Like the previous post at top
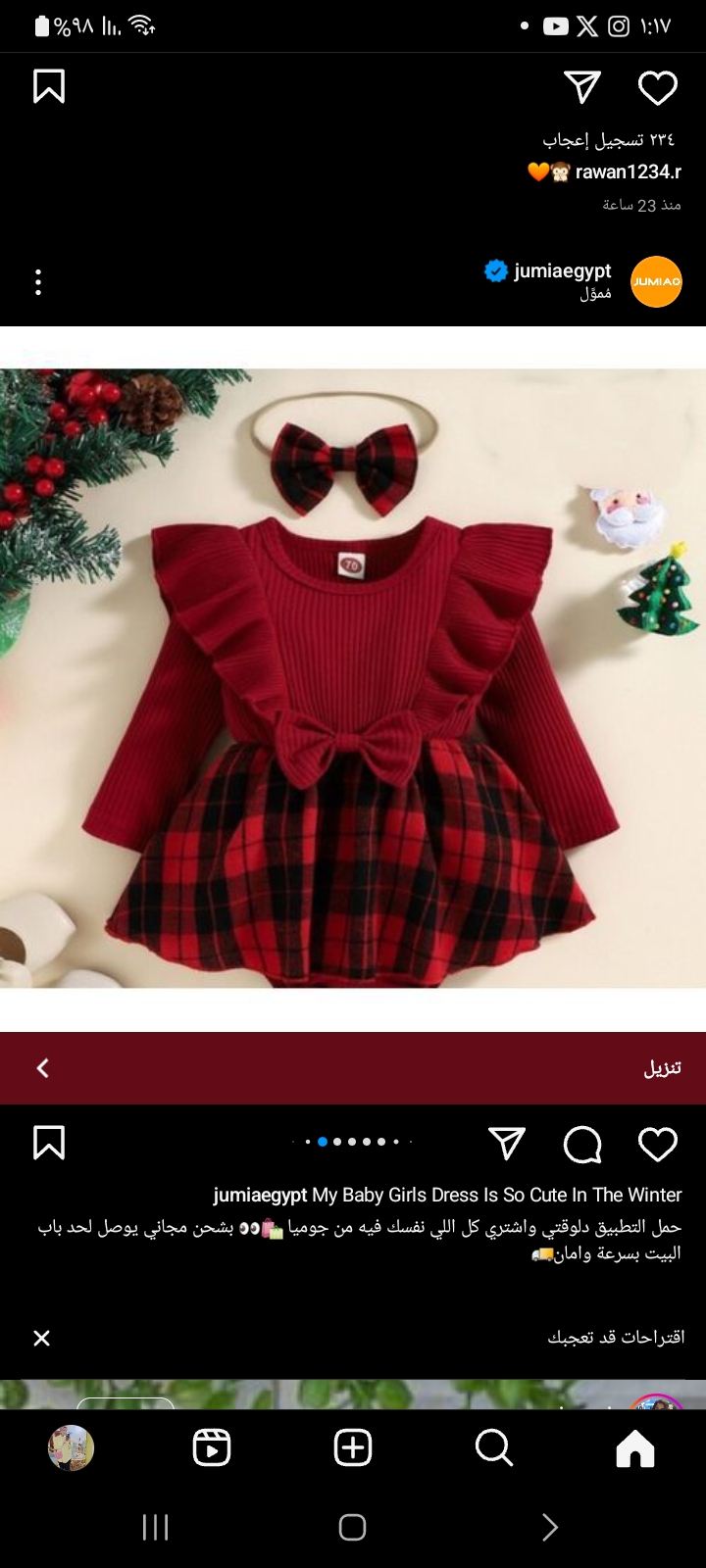The height and width of the screenshot is (1568, 706). (657, 88)
